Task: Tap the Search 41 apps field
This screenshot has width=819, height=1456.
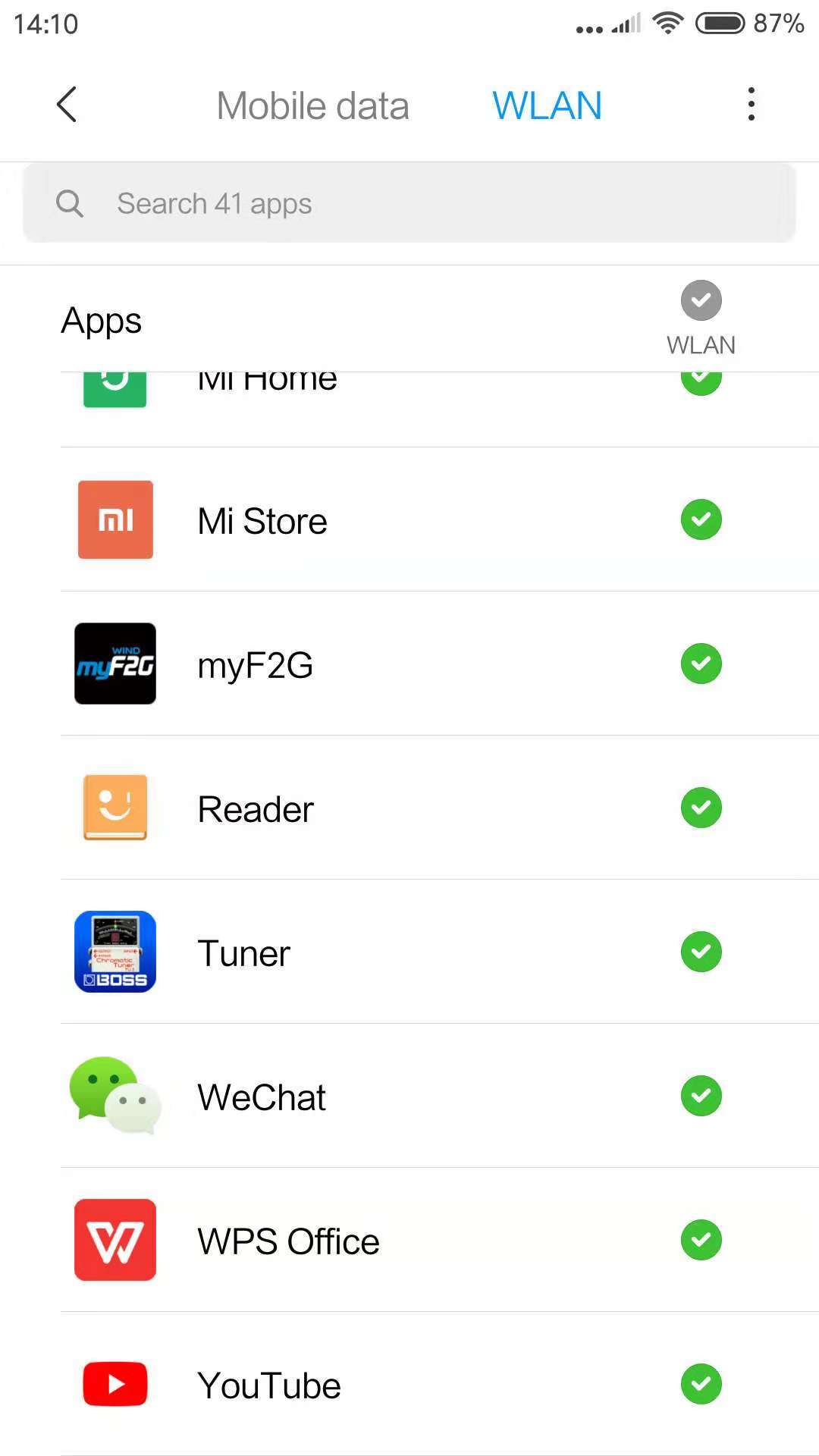Action: 409,203
